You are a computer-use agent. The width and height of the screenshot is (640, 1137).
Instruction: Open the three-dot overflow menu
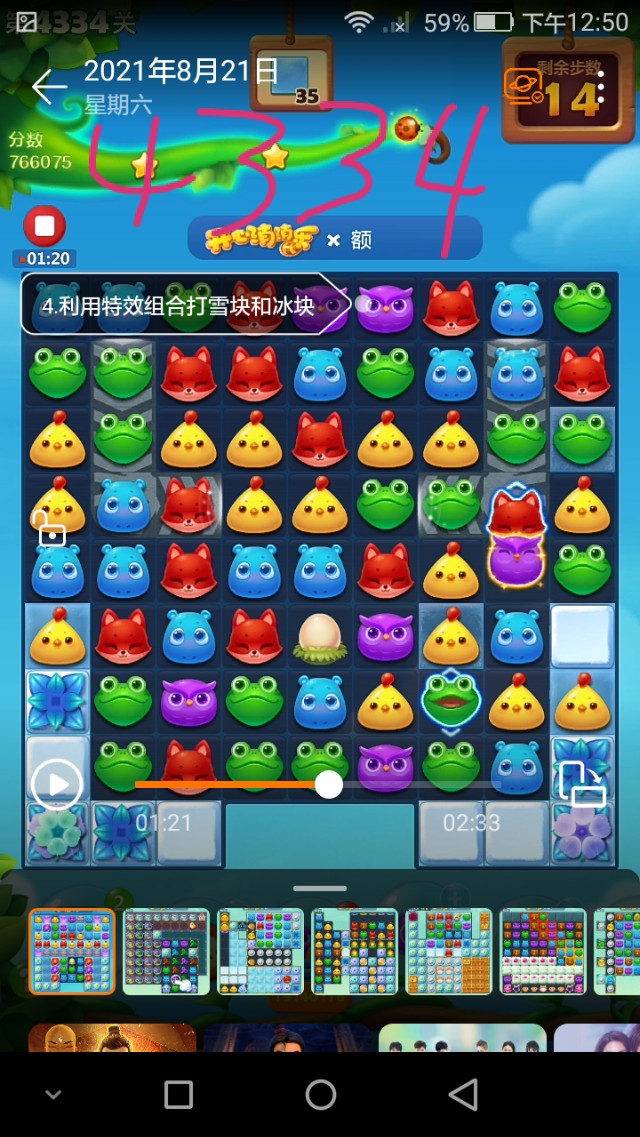[601, 89]
